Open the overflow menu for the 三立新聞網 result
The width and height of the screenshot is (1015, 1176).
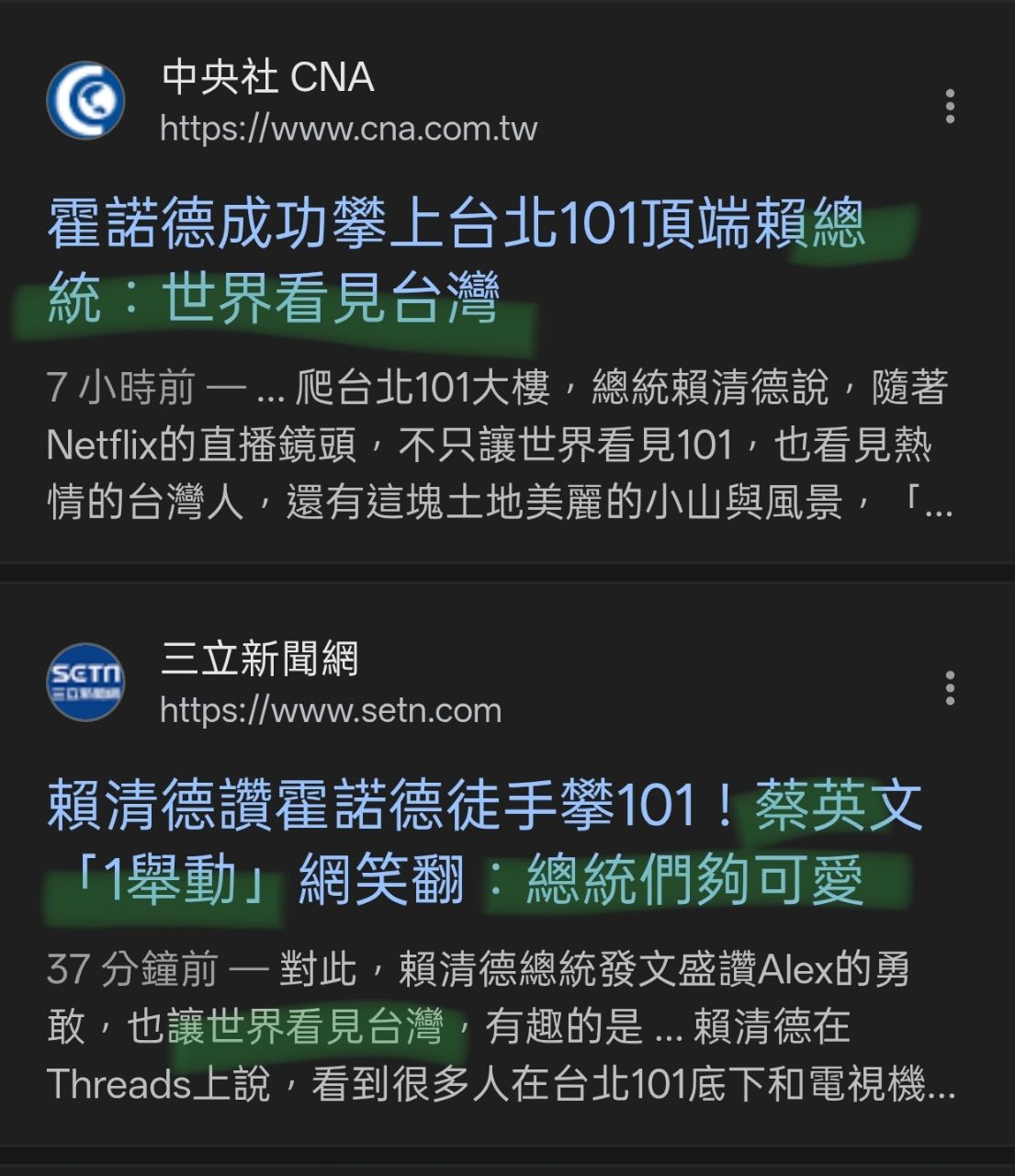[x=950, y=688]
